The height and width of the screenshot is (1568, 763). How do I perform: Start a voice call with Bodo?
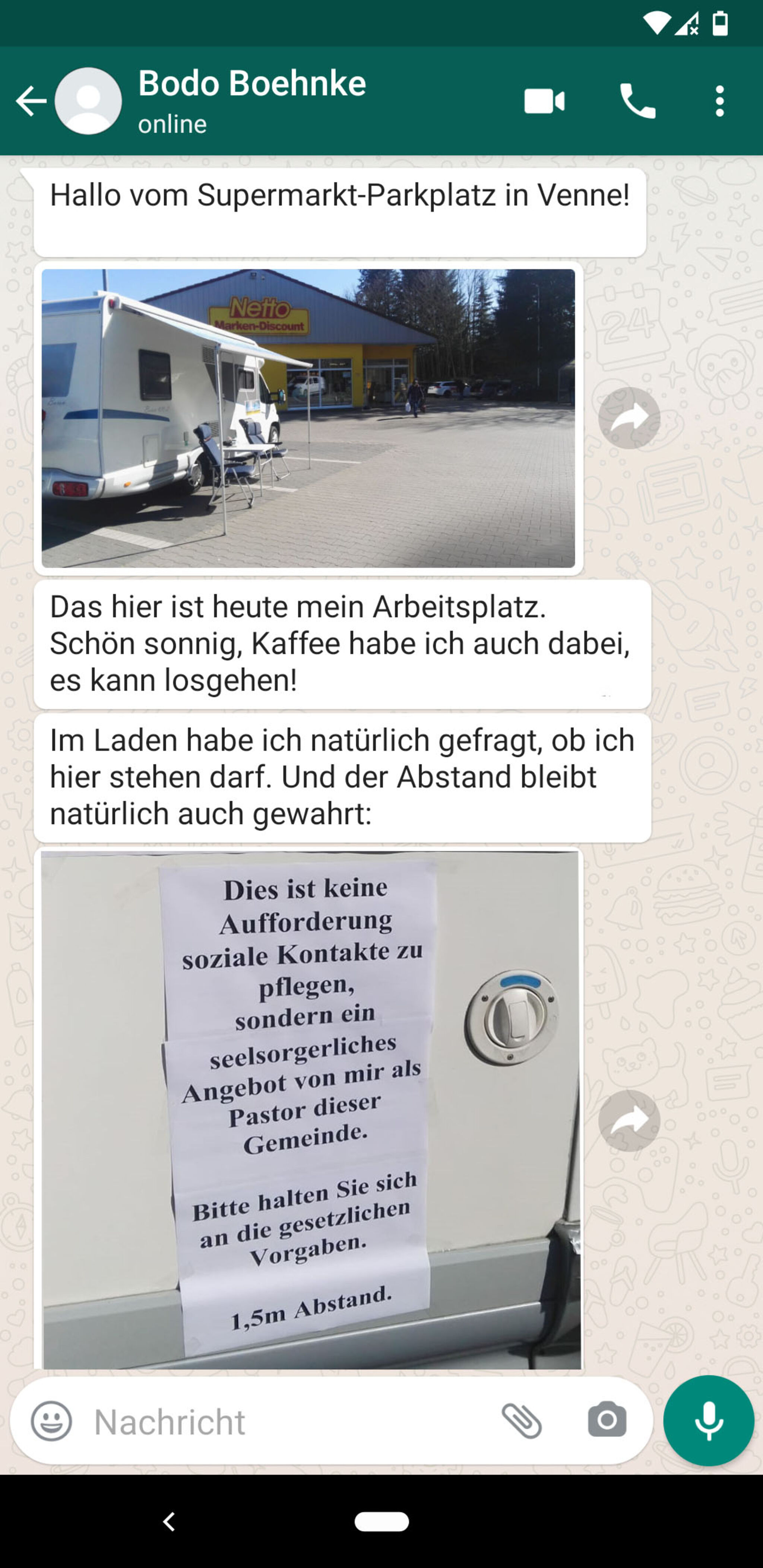(x=637, y=101)
